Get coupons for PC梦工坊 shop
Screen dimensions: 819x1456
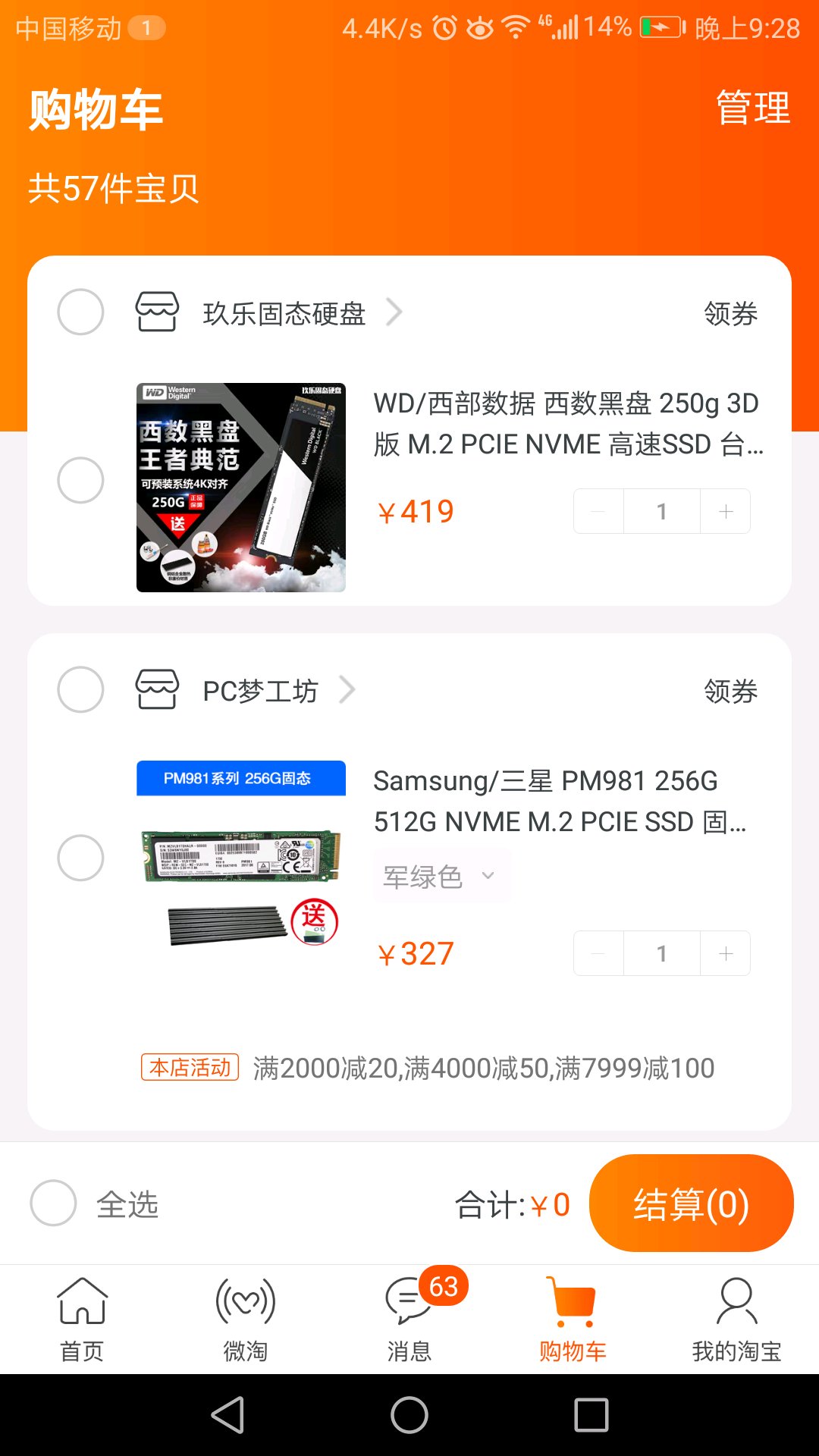[730, 691]
